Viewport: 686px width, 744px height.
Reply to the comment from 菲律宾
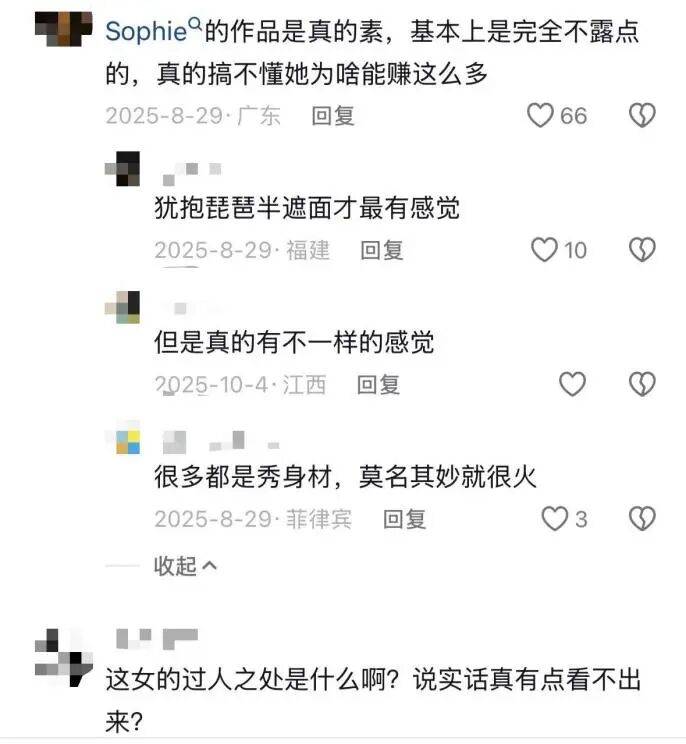coord(405,518)
